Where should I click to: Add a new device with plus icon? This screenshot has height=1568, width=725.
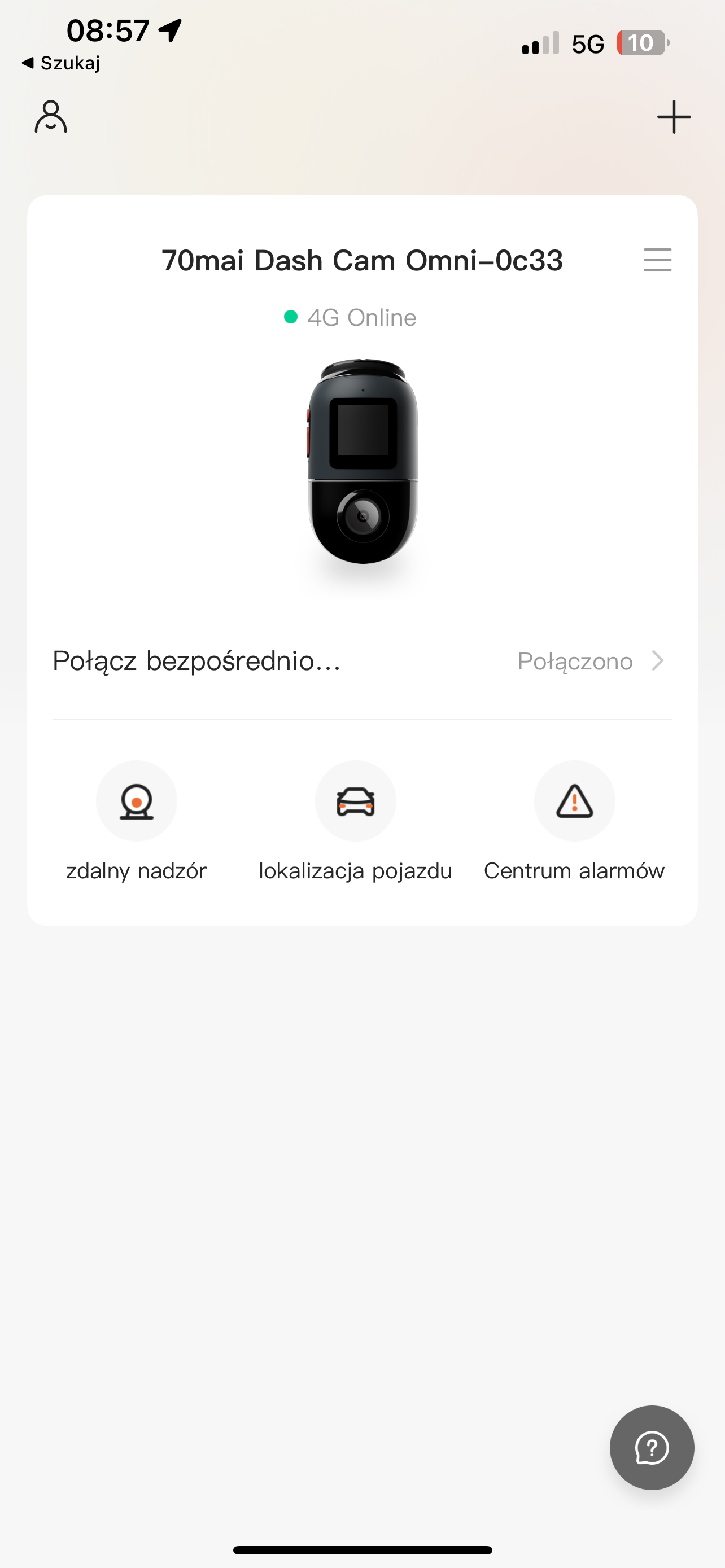(674, 117)
